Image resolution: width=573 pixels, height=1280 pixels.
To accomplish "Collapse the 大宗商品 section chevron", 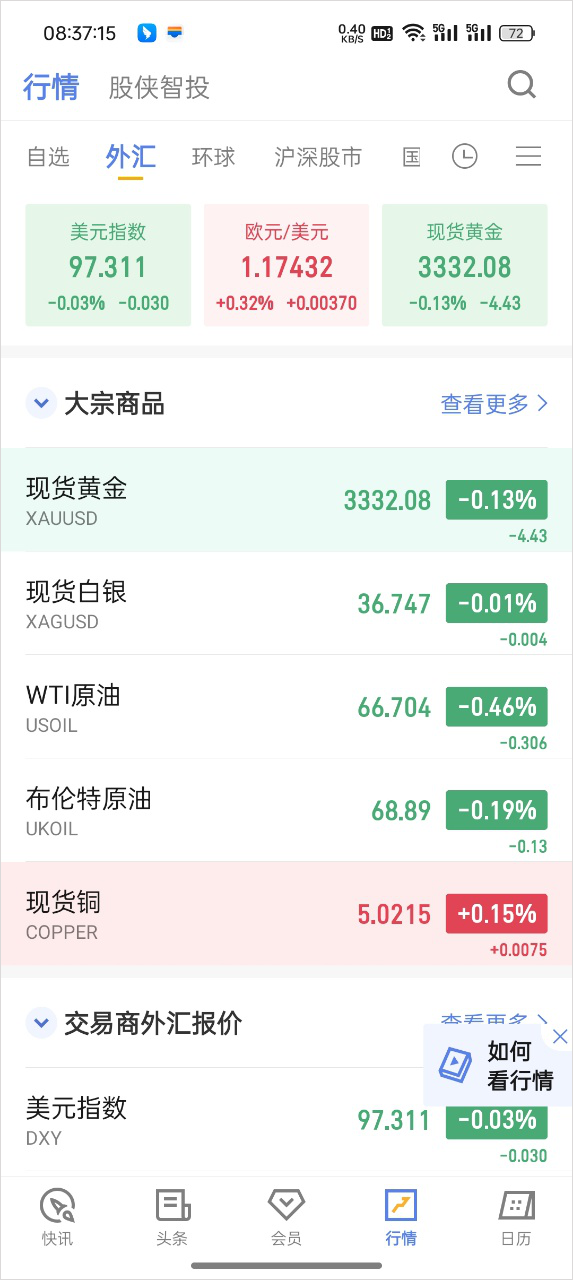I will coord(41,404).
